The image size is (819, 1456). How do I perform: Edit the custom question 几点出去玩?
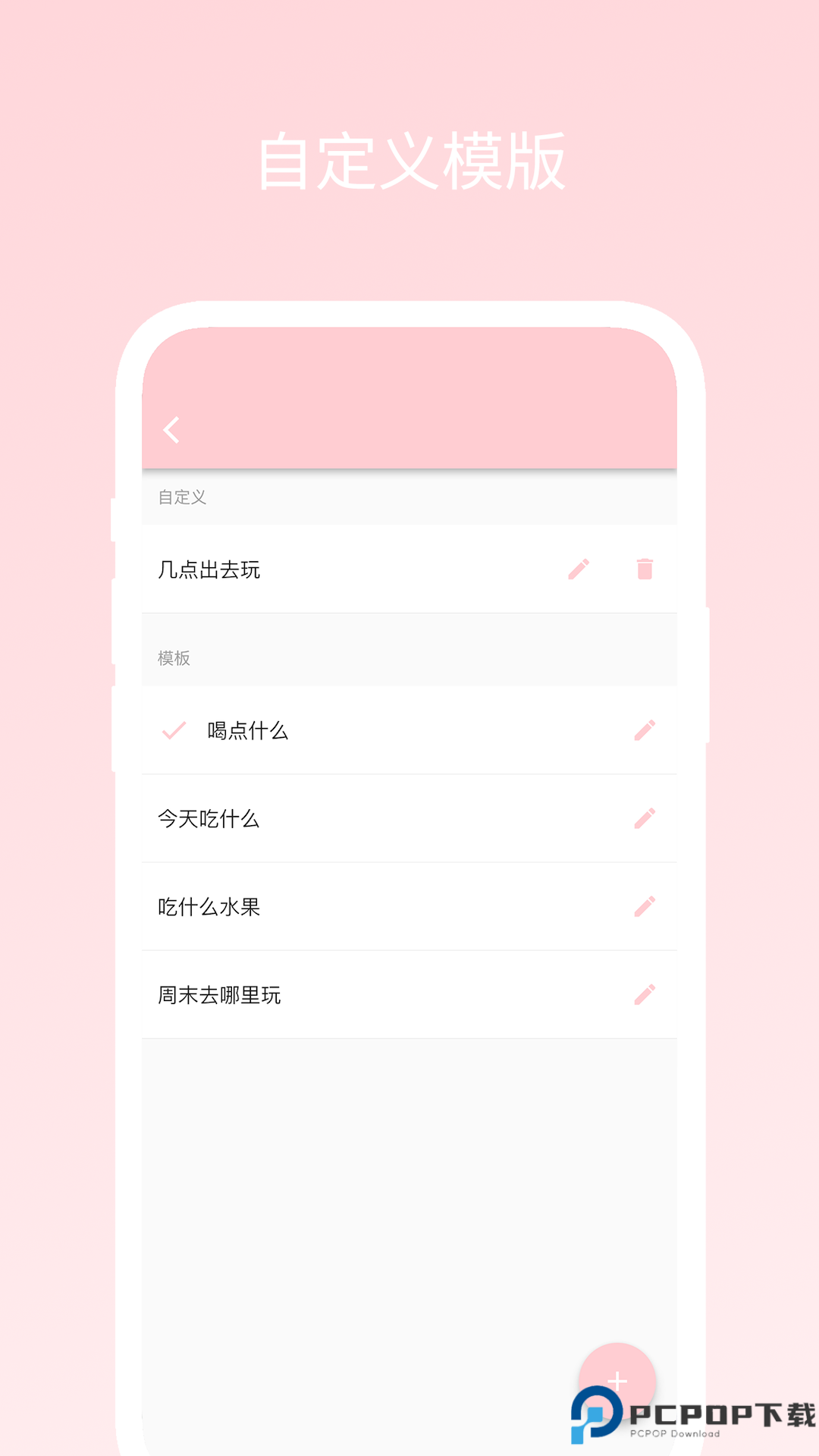[x=579, y=569]
